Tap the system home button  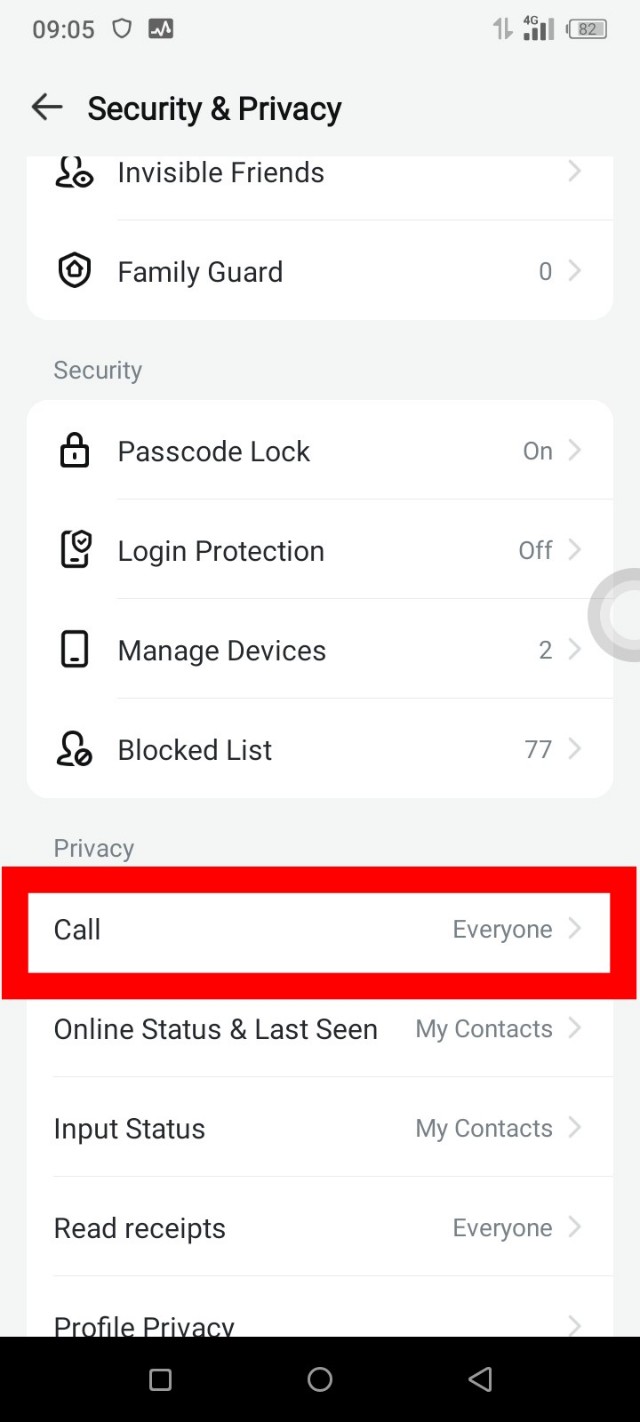tap(320, 1380)
